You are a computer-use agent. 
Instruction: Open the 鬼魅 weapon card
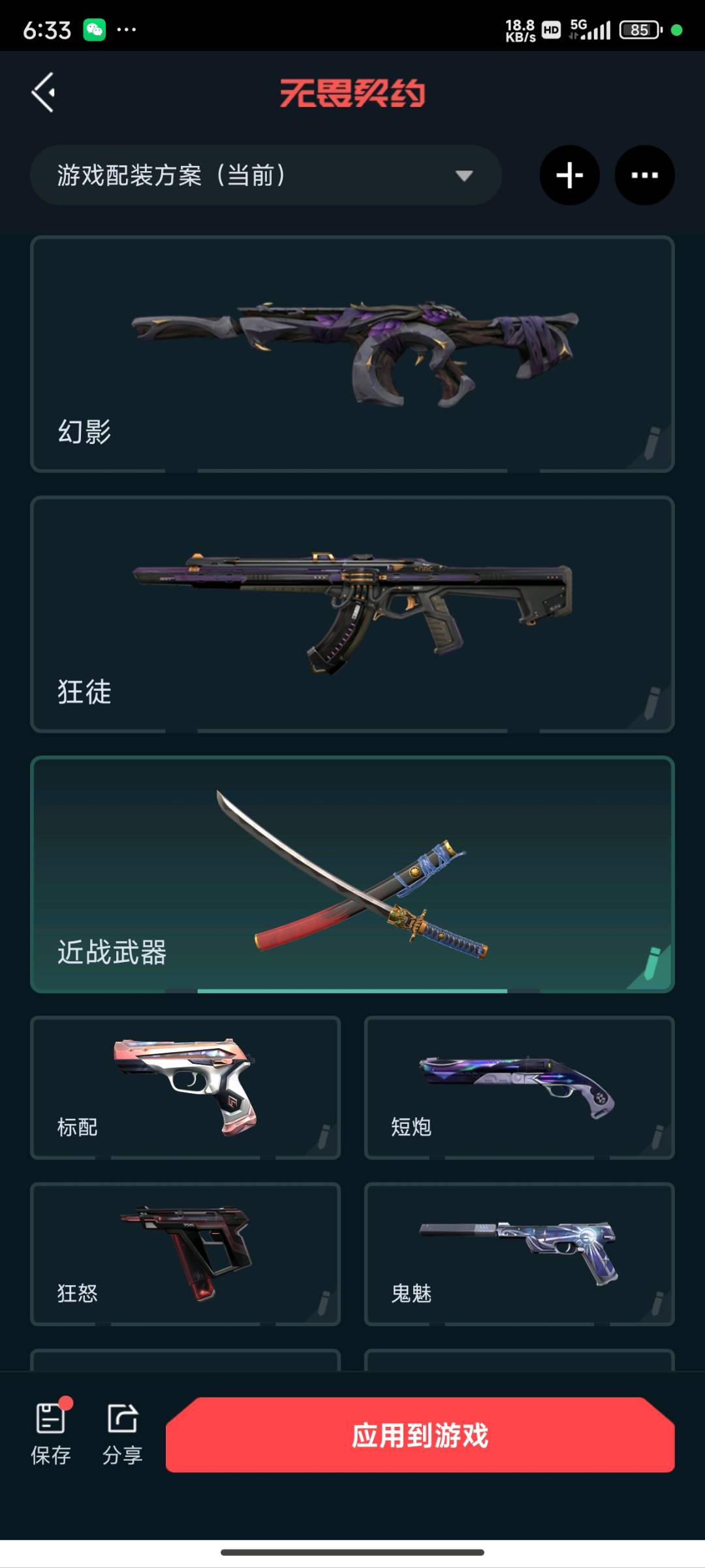click(x=519, y=1254)
